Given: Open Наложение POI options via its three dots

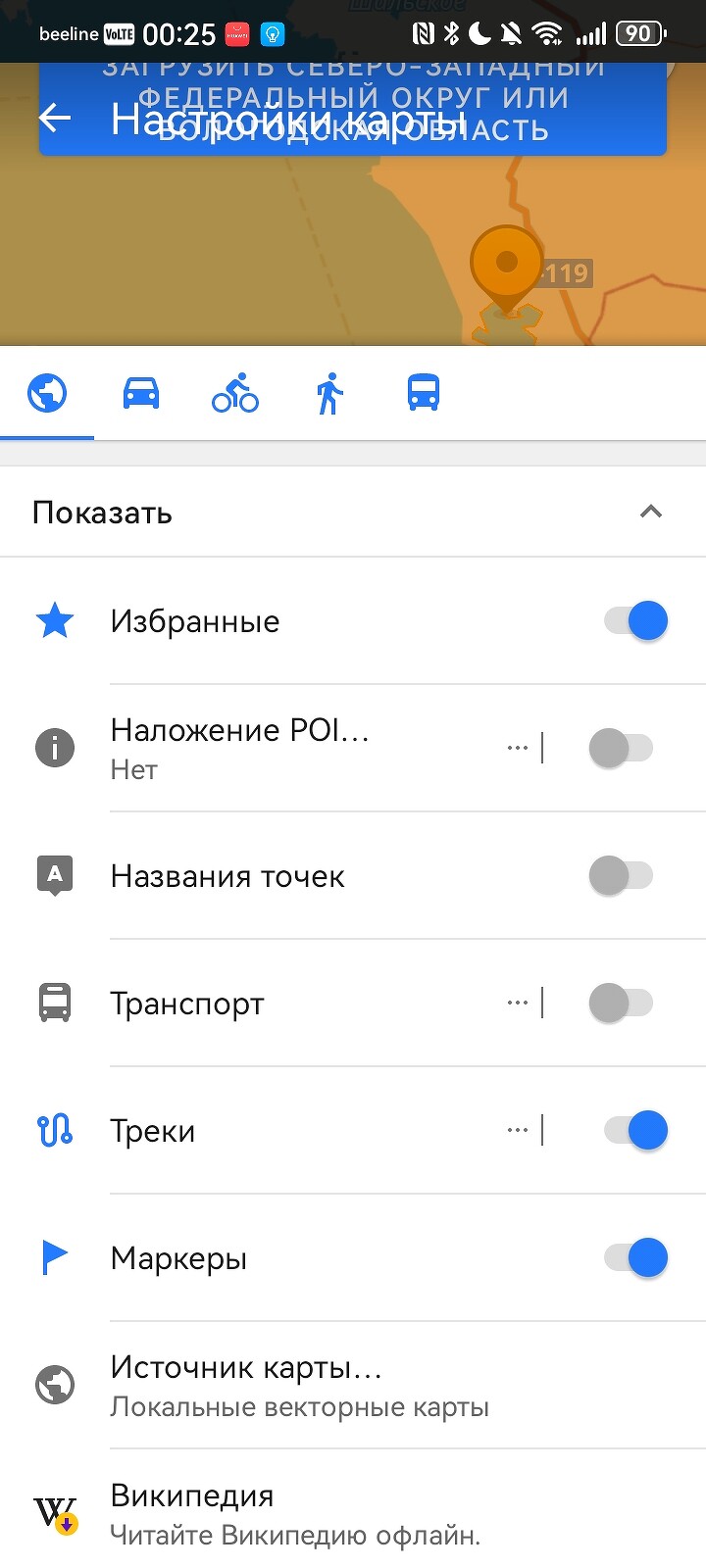Looking at the screenshot, I should click(x=517, y=749).
